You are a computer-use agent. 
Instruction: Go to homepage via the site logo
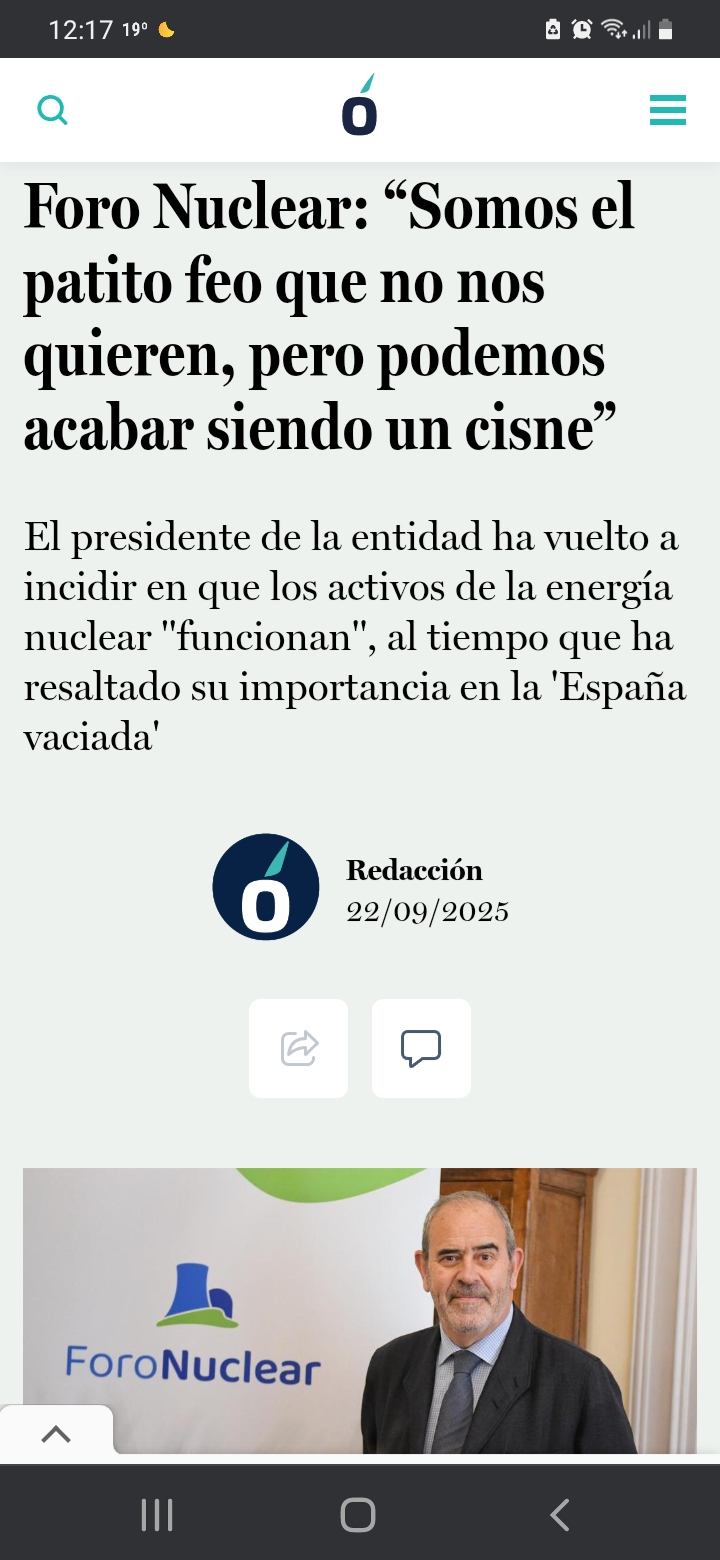tap(360, 105)
